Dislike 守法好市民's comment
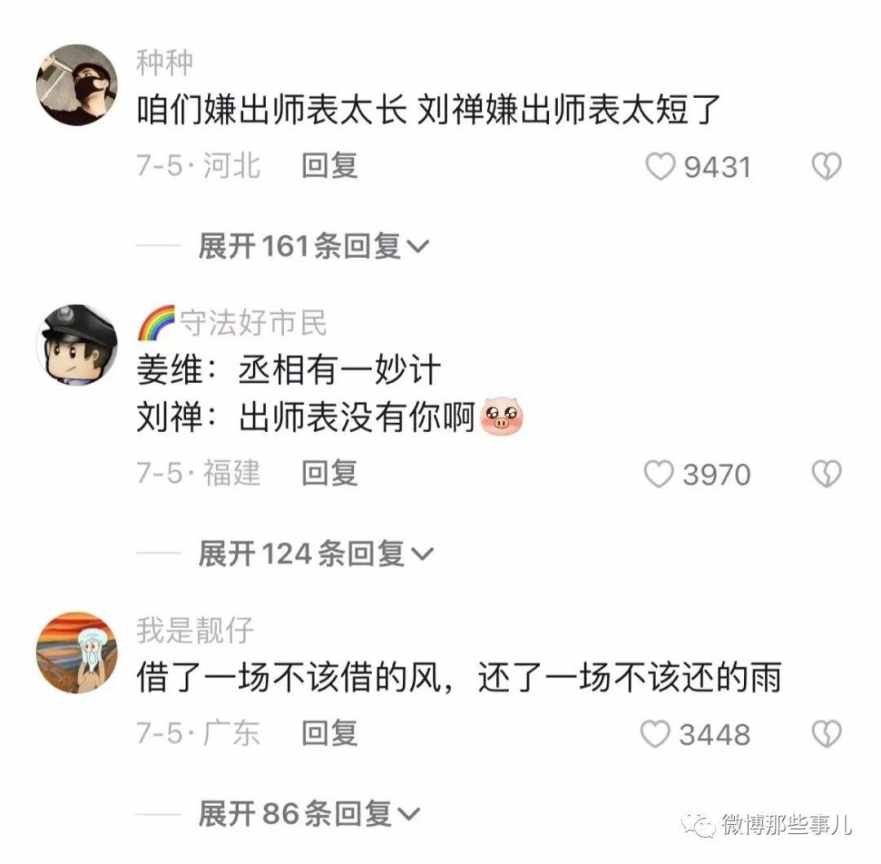This screenshot has width=881, height=864. point(826,474)
